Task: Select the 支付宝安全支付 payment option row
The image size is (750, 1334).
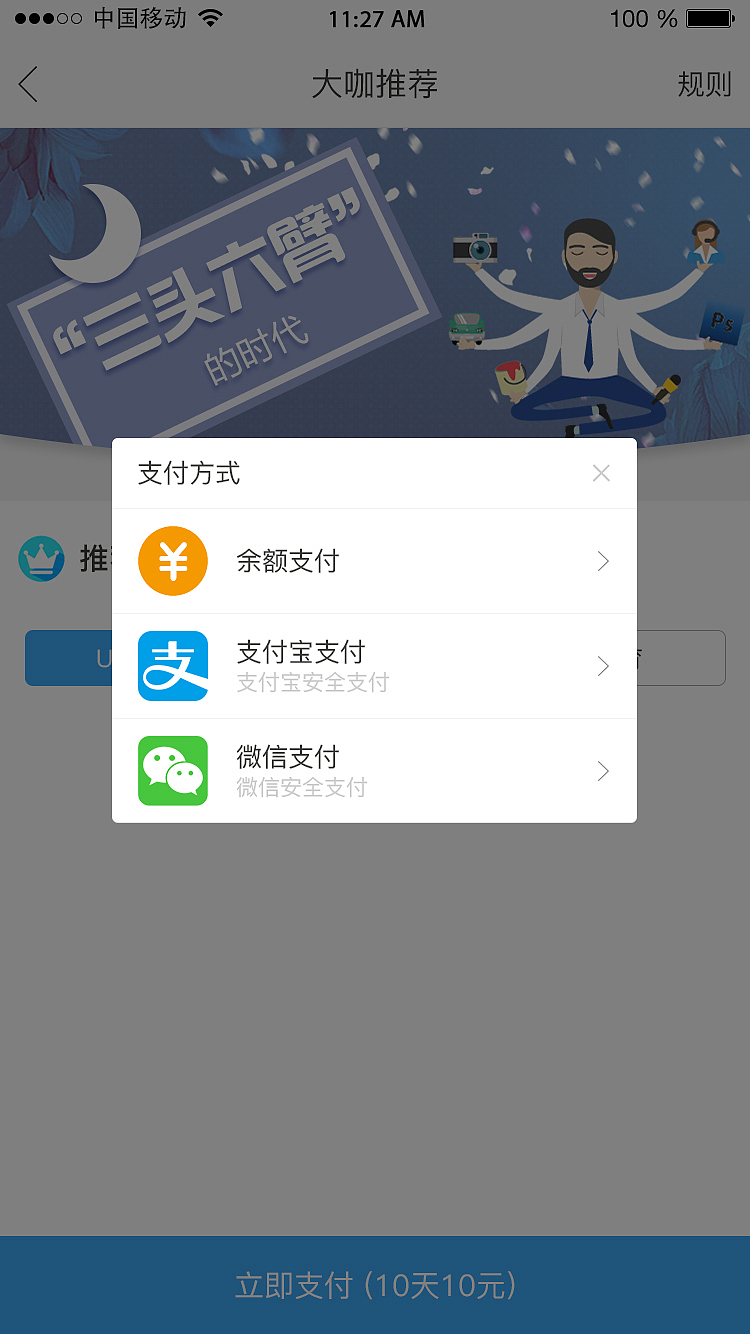Action: [x=374, y=666]
